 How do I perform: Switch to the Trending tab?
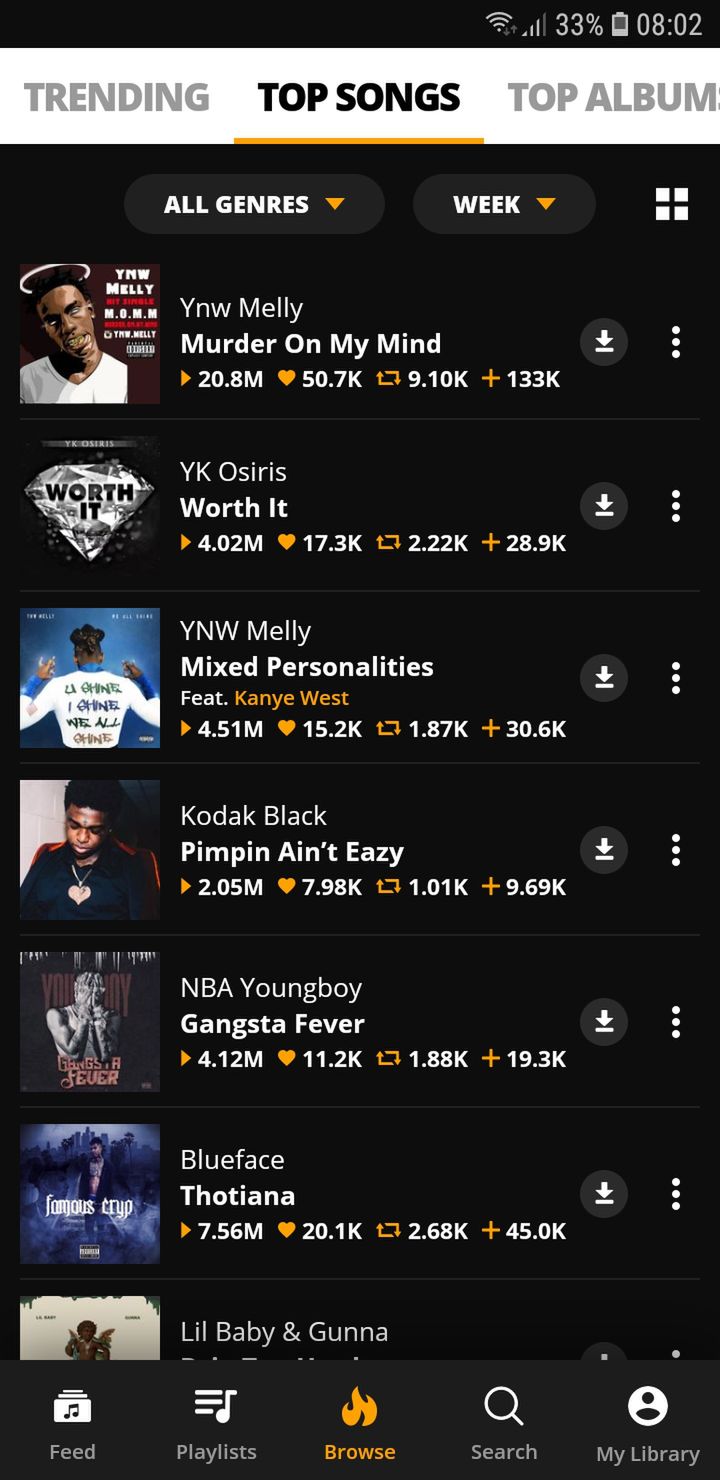[117, 97]
